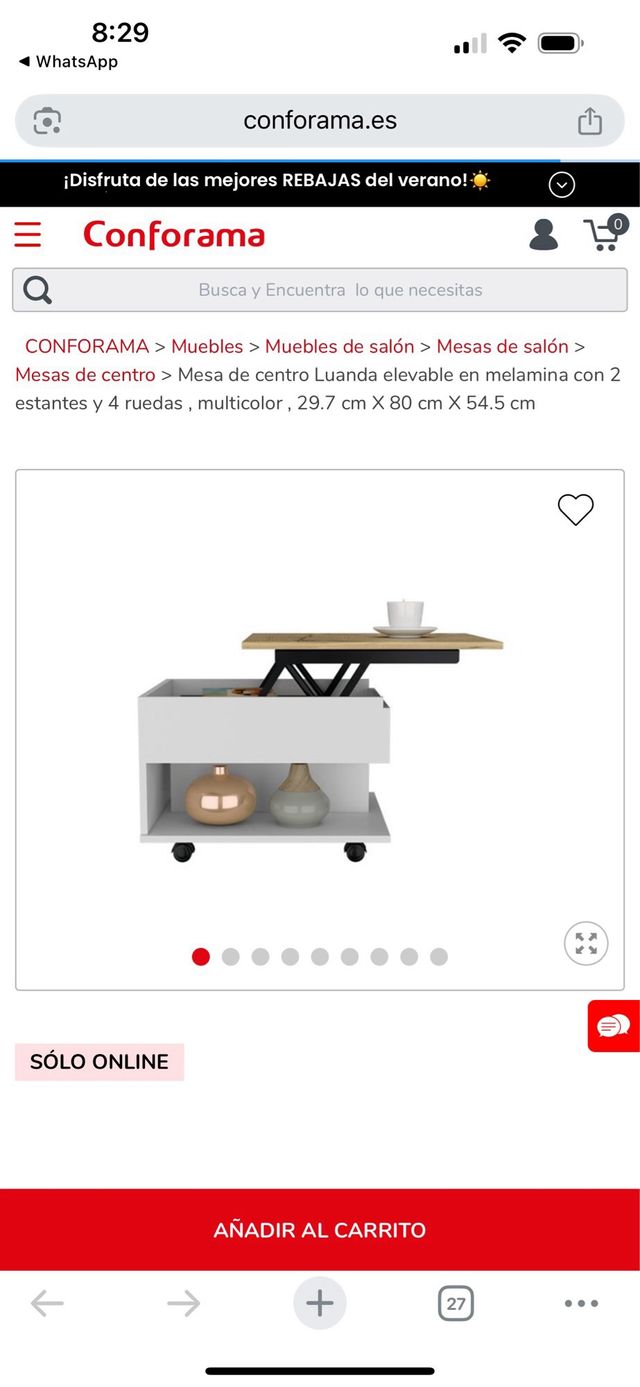Open the hamburger menu
640x1387 pixels.
[x=28, y=236]
